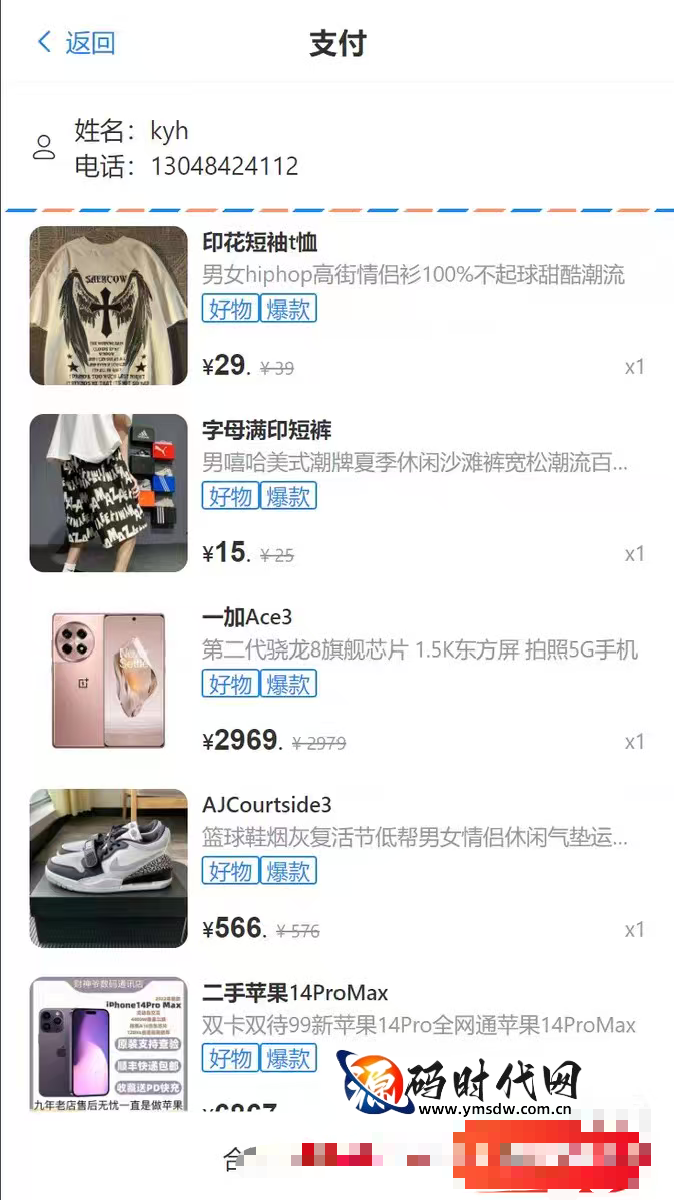This screenshot has width=674, height=1200.
Task: Open the 印花短袖t恤 product item
Action: click(337, 306)
